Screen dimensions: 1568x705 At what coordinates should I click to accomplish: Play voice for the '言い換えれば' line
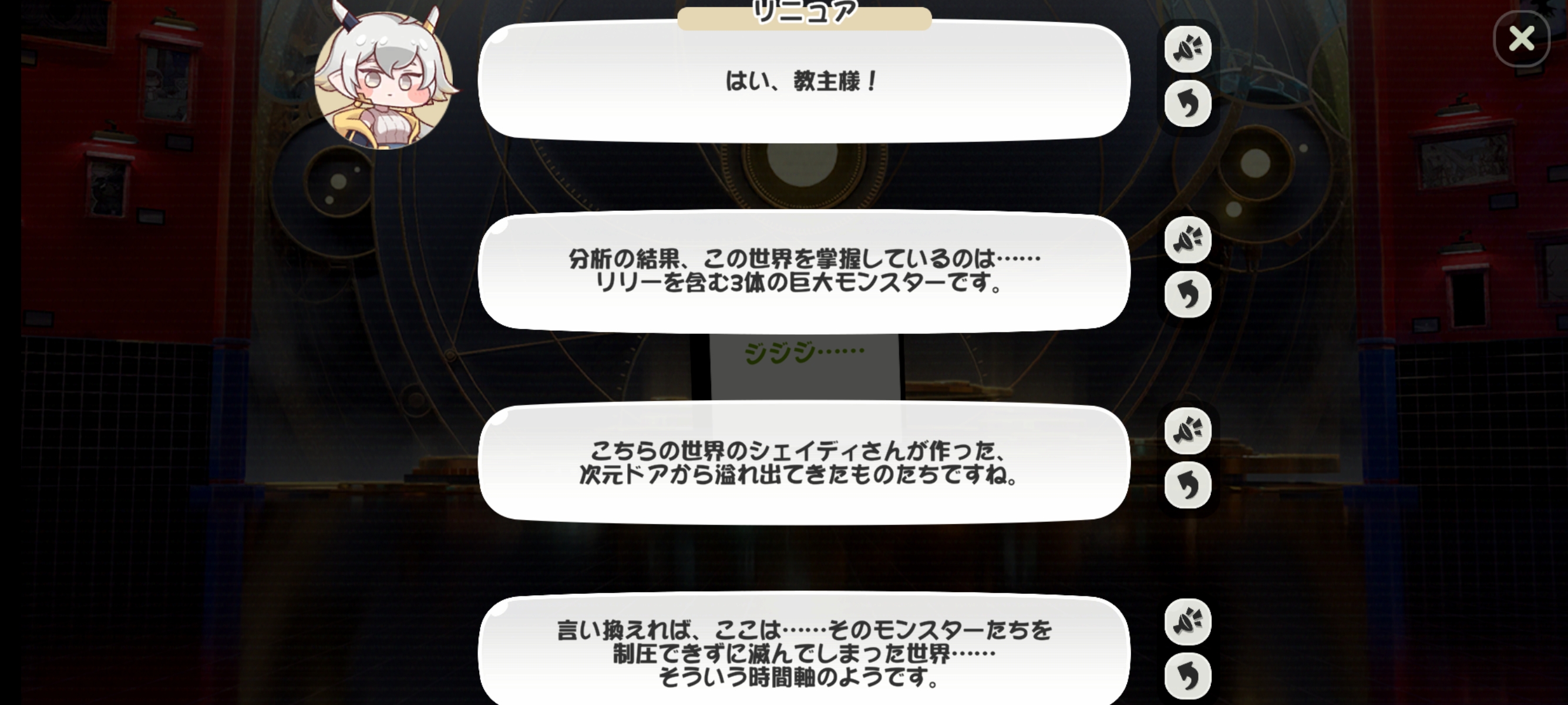click(x=1187, y=622)
